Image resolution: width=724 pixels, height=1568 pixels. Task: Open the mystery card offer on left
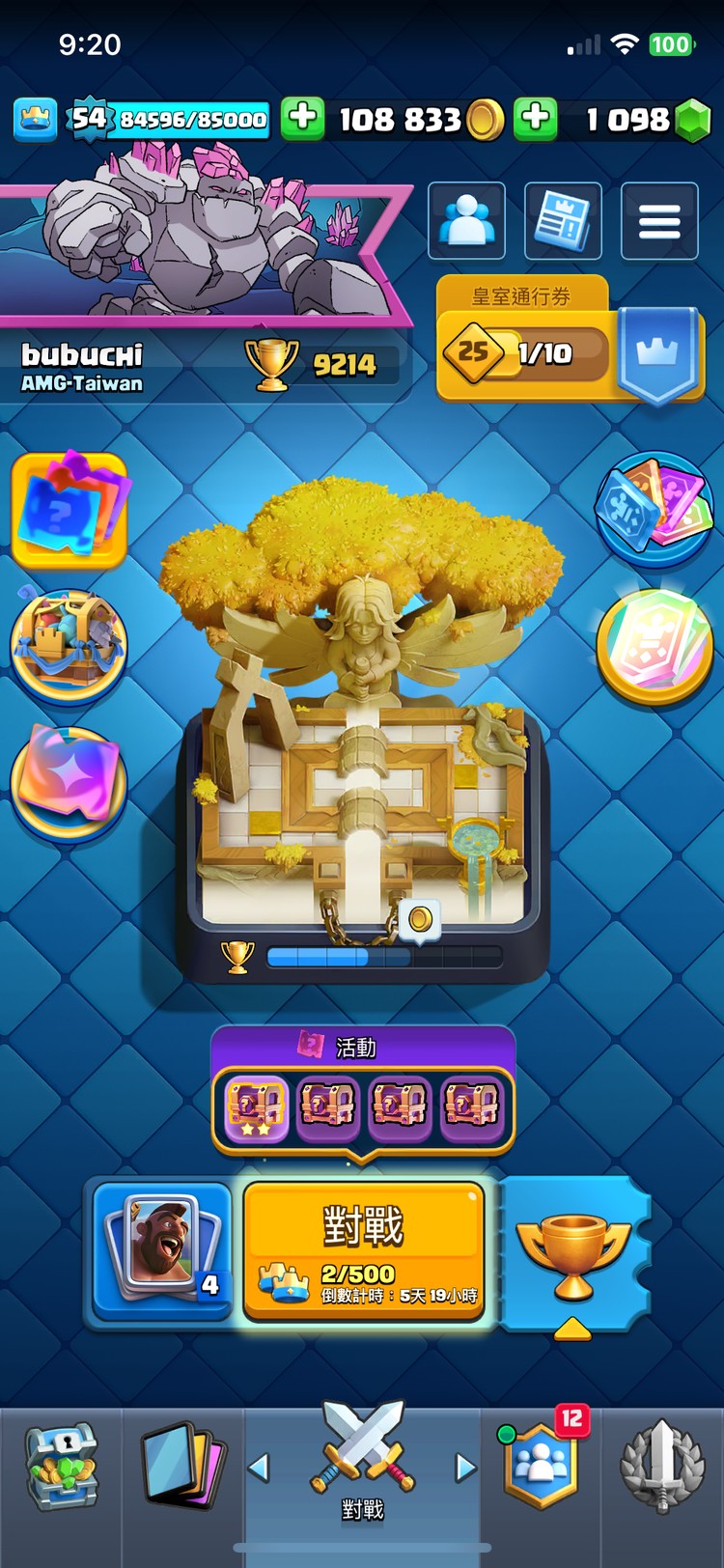tap(70, 509)
